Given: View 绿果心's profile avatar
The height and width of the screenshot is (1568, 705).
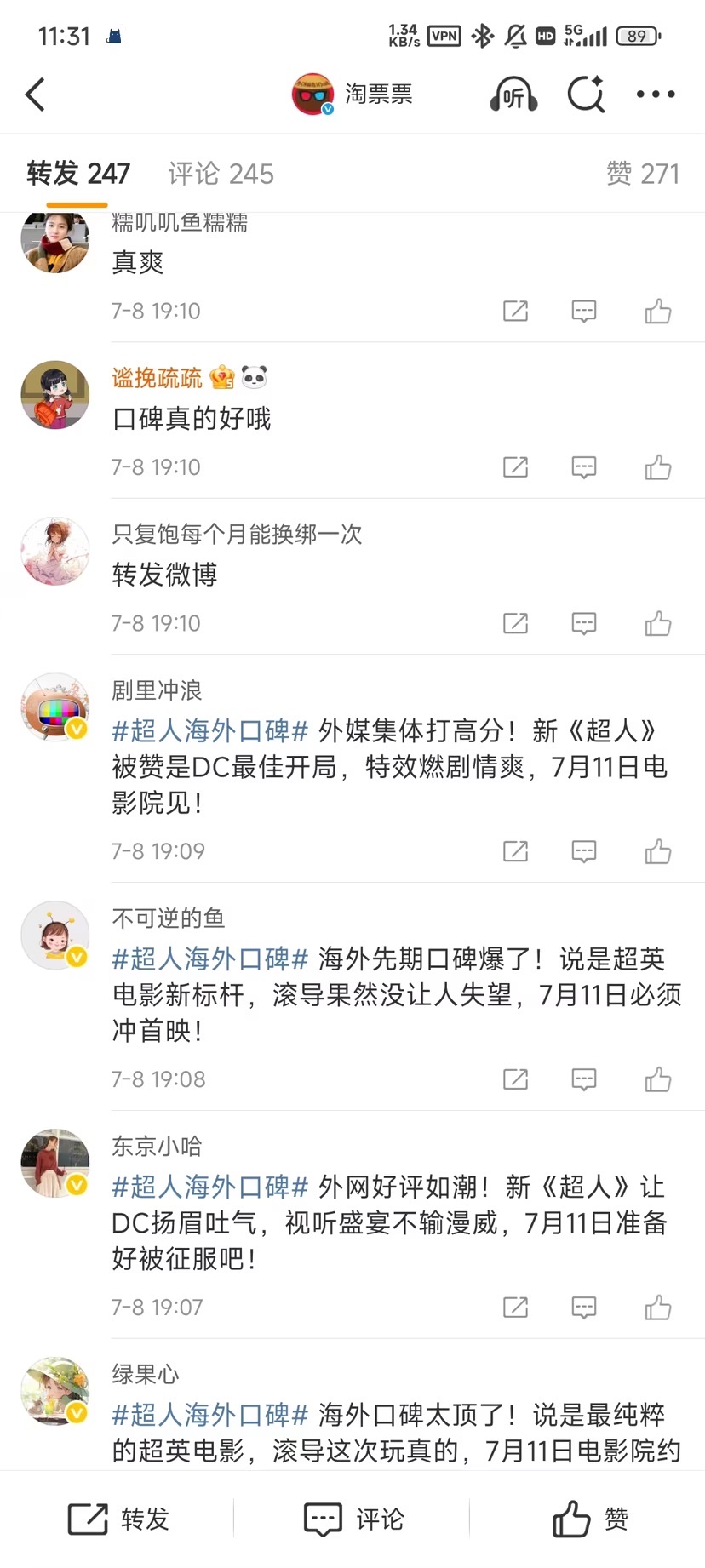Looking at the screenshot, I should pos(55,1391).
